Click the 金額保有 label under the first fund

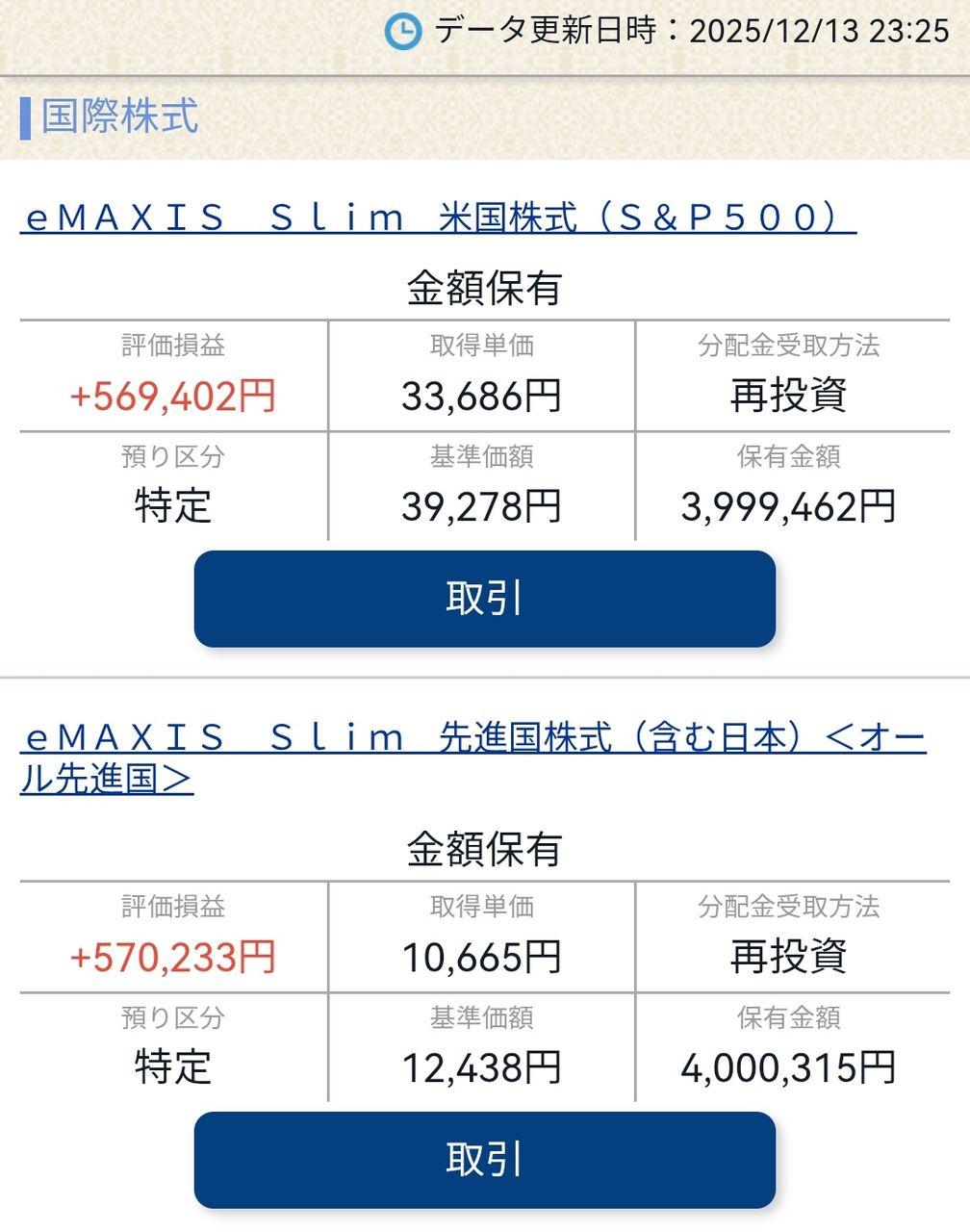coord(484,287)
